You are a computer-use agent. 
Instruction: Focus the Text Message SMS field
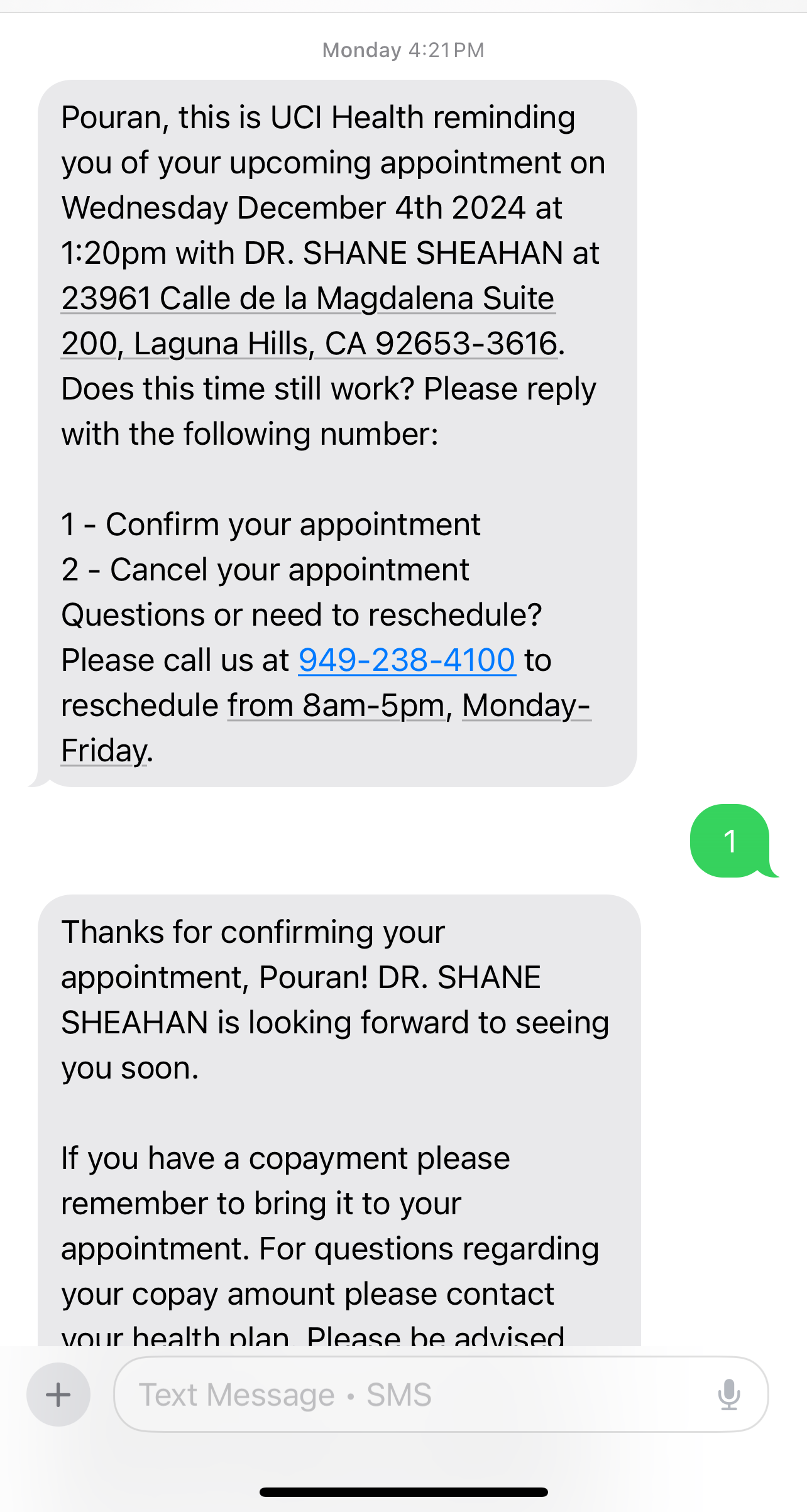[x=415, y=1395]
